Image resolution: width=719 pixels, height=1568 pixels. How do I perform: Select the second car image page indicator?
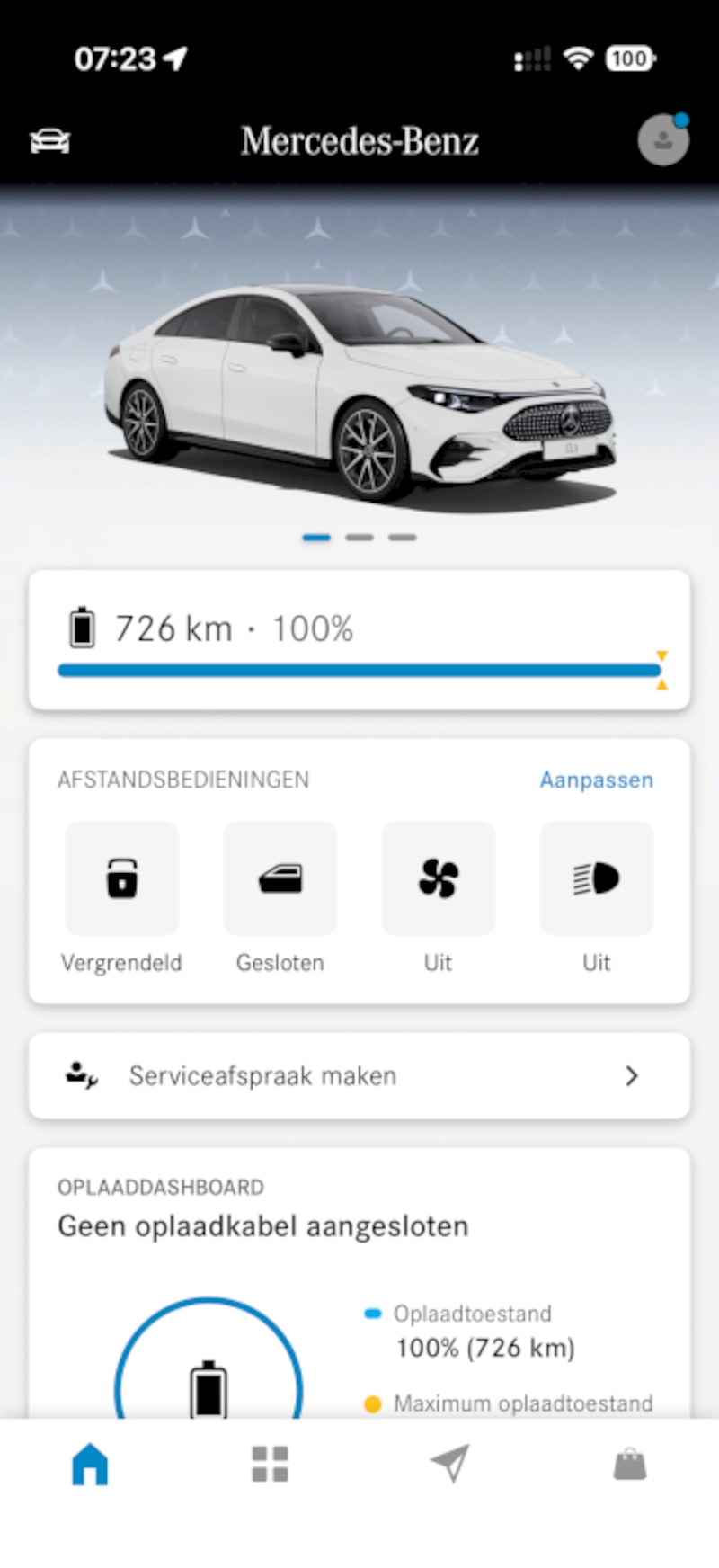coord(359,538)
